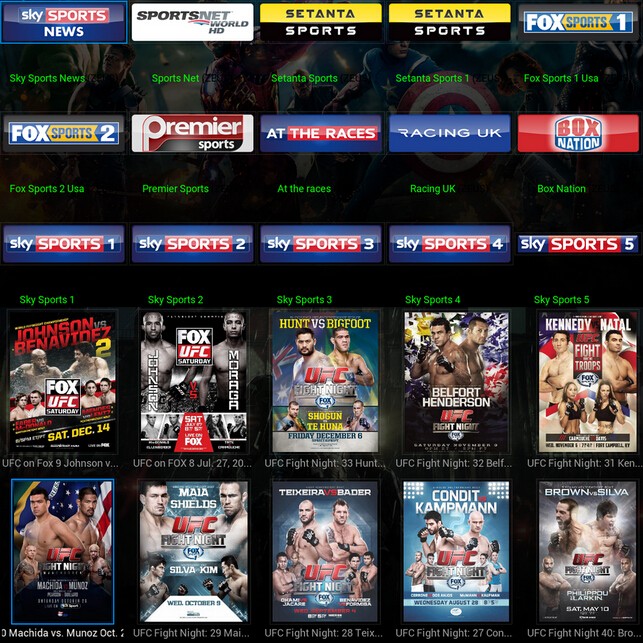Image resolution: width=643 pixels, height=643 pixels.
Task: Open the Sky Sports 2 channel
Action: [192, 244]
